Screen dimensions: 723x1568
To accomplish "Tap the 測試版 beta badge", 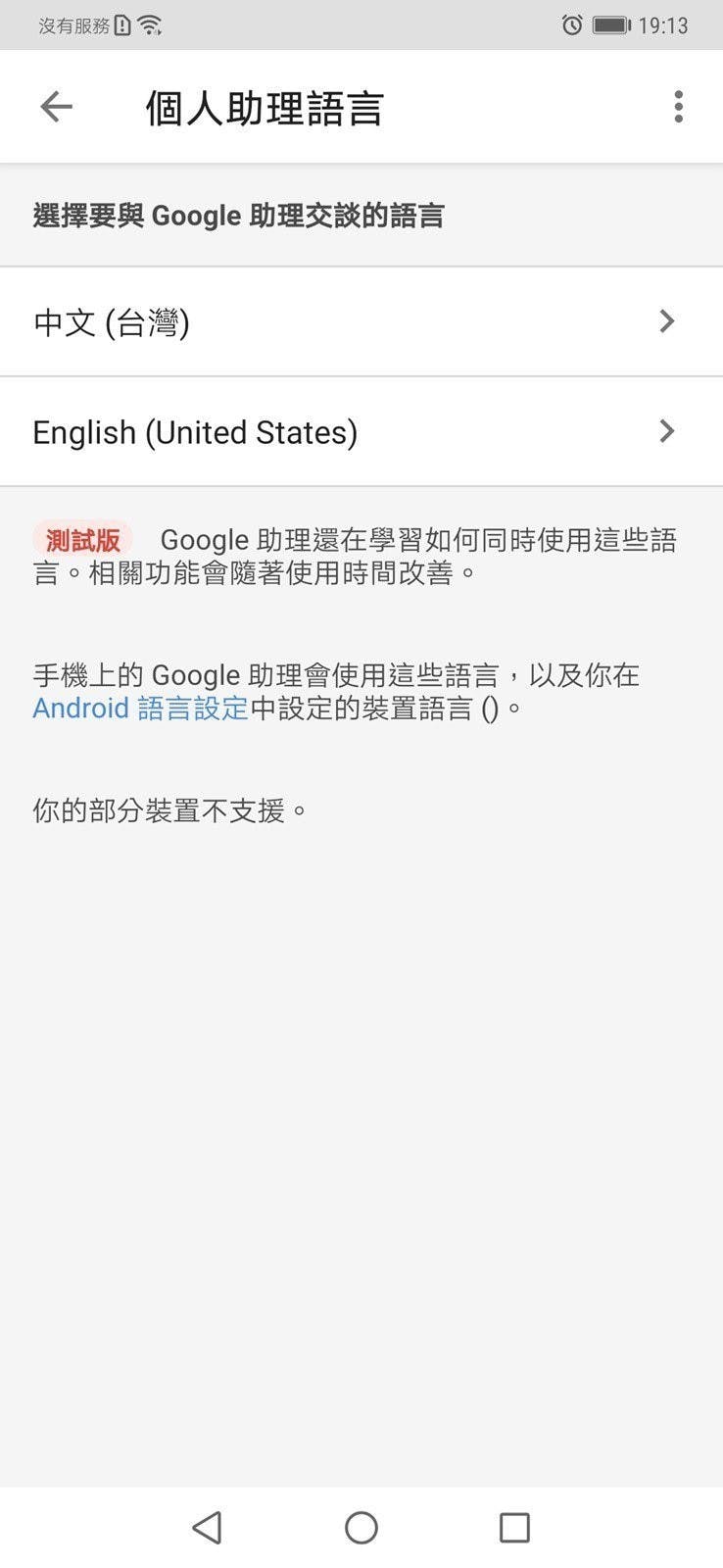I will [x=82, y=538].
